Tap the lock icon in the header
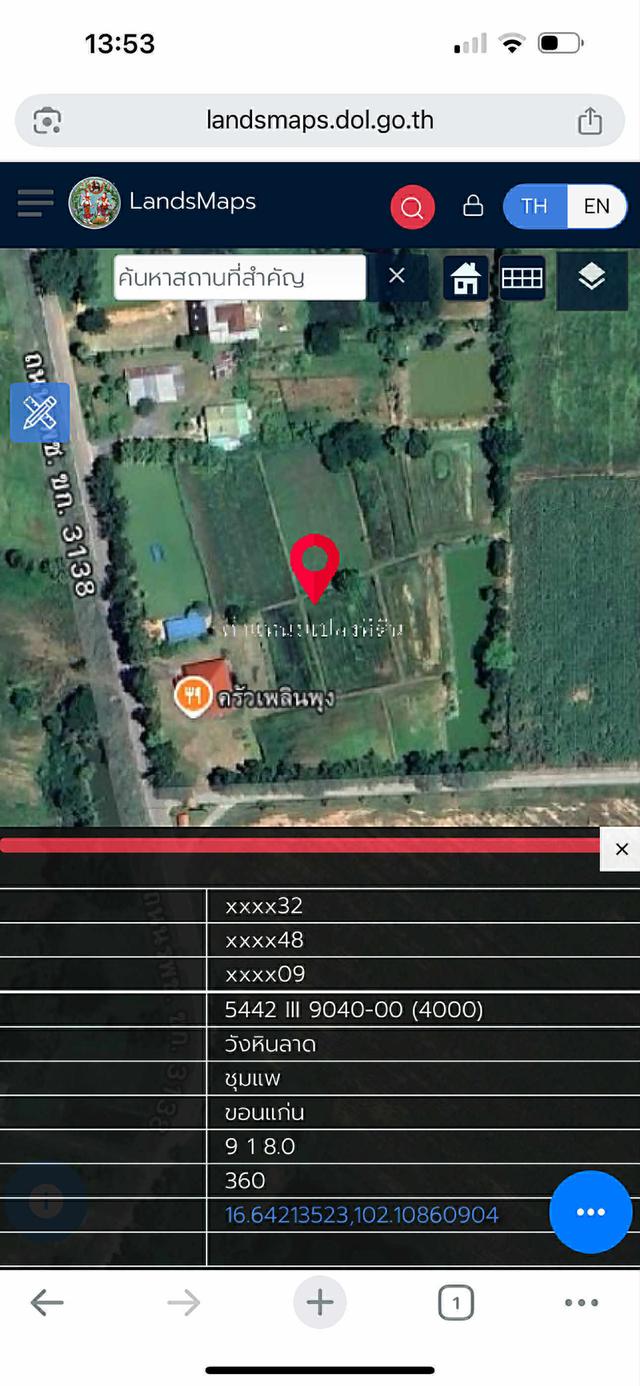This screenshot has width=640, height=1386. click(x=473, y=206)
